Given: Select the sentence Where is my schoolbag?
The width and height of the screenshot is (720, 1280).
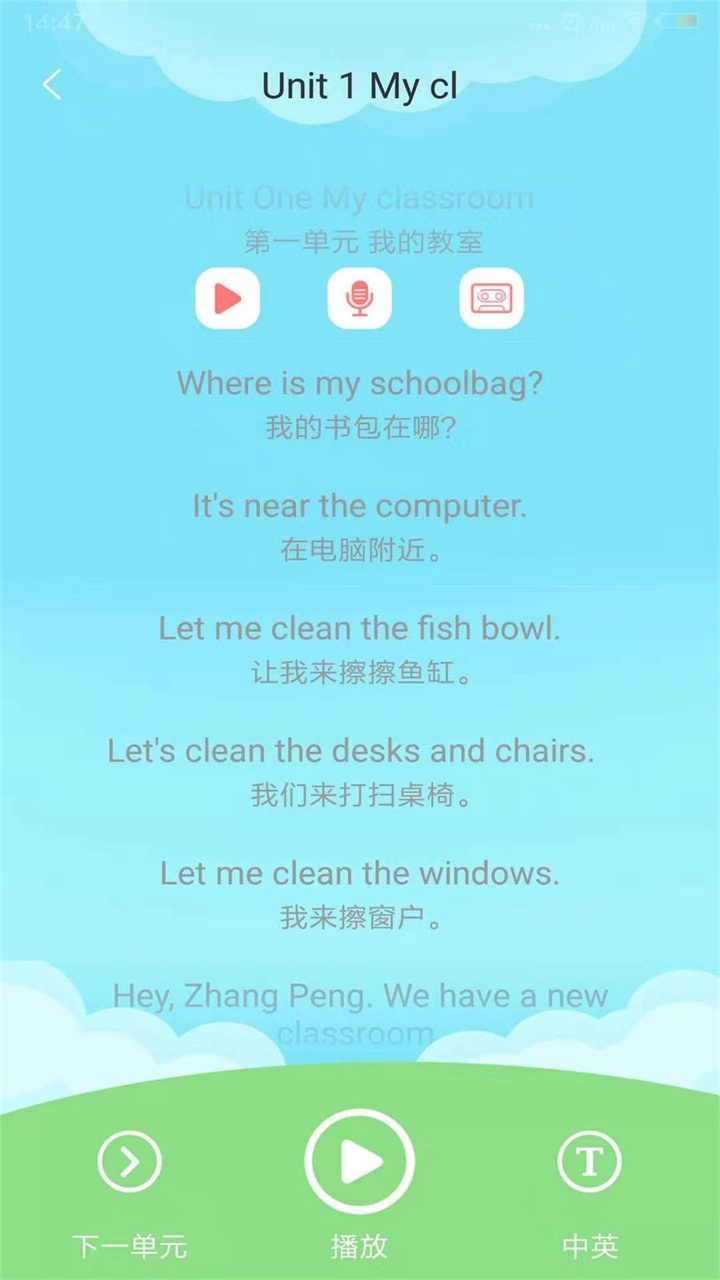Looking at the screenshot, I should pyautogui.click(x=358, y=383).
